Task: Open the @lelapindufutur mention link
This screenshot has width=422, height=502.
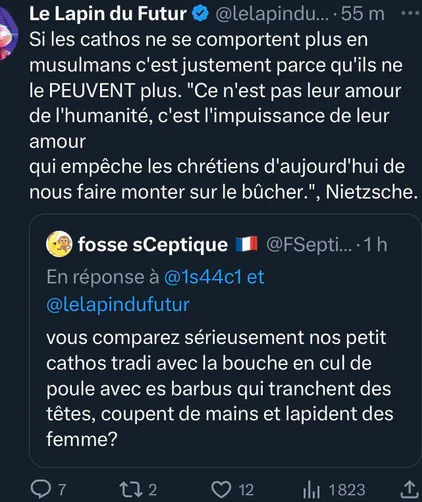Action: coord(118,304)
